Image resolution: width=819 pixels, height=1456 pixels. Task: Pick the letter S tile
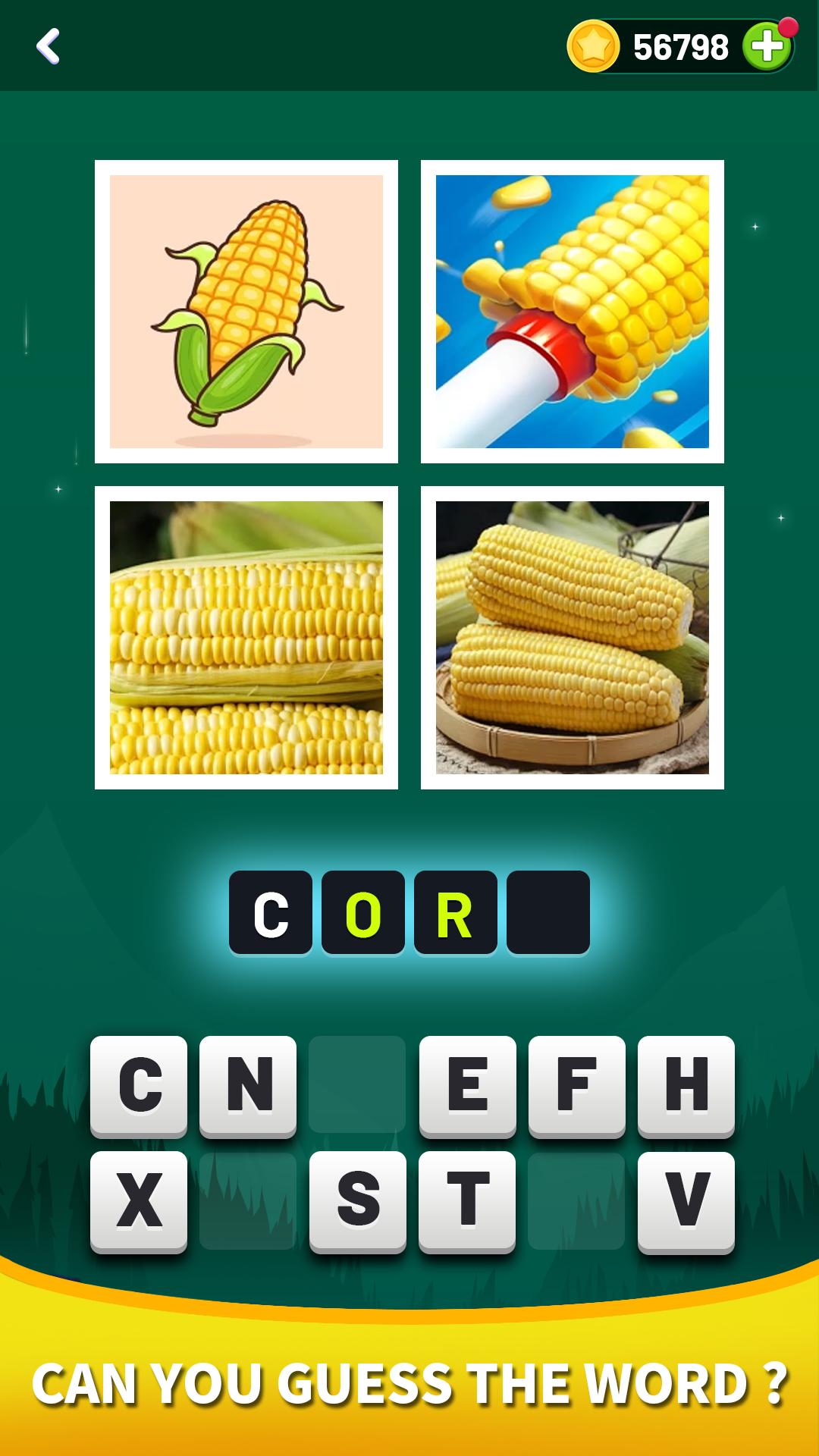coord(358,1201)
